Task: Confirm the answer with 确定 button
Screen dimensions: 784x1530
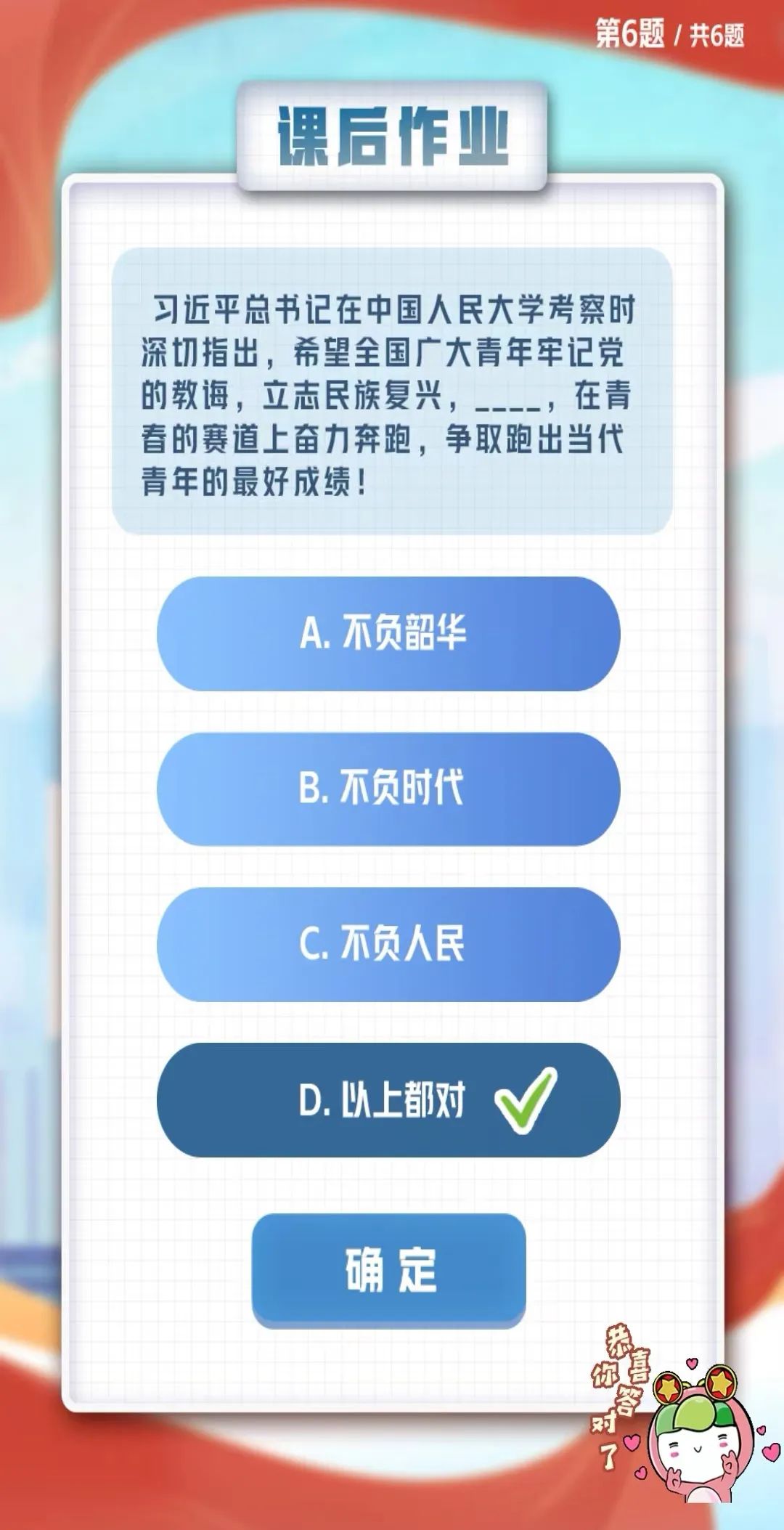Action: [388, 1271]
